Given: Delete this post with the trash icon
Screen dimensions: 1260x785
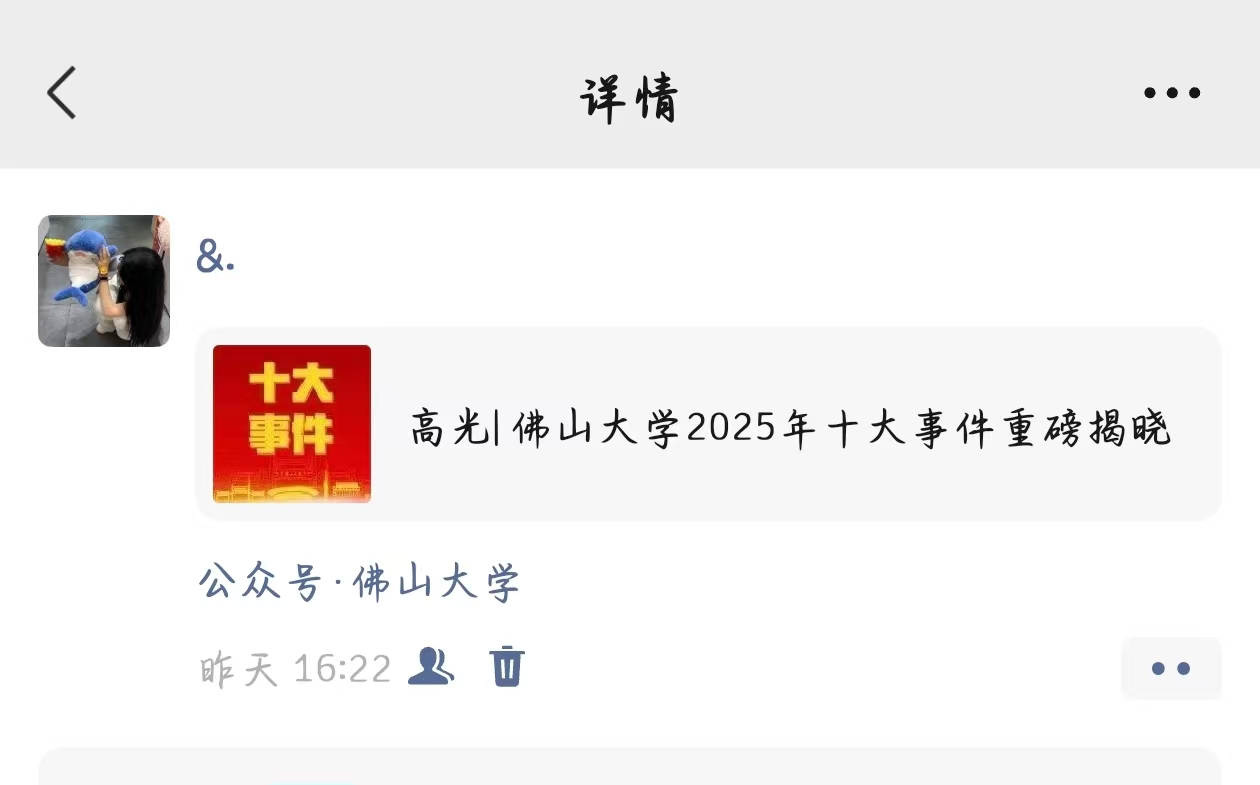Looking at the screenshot, I should coord(507,666).
